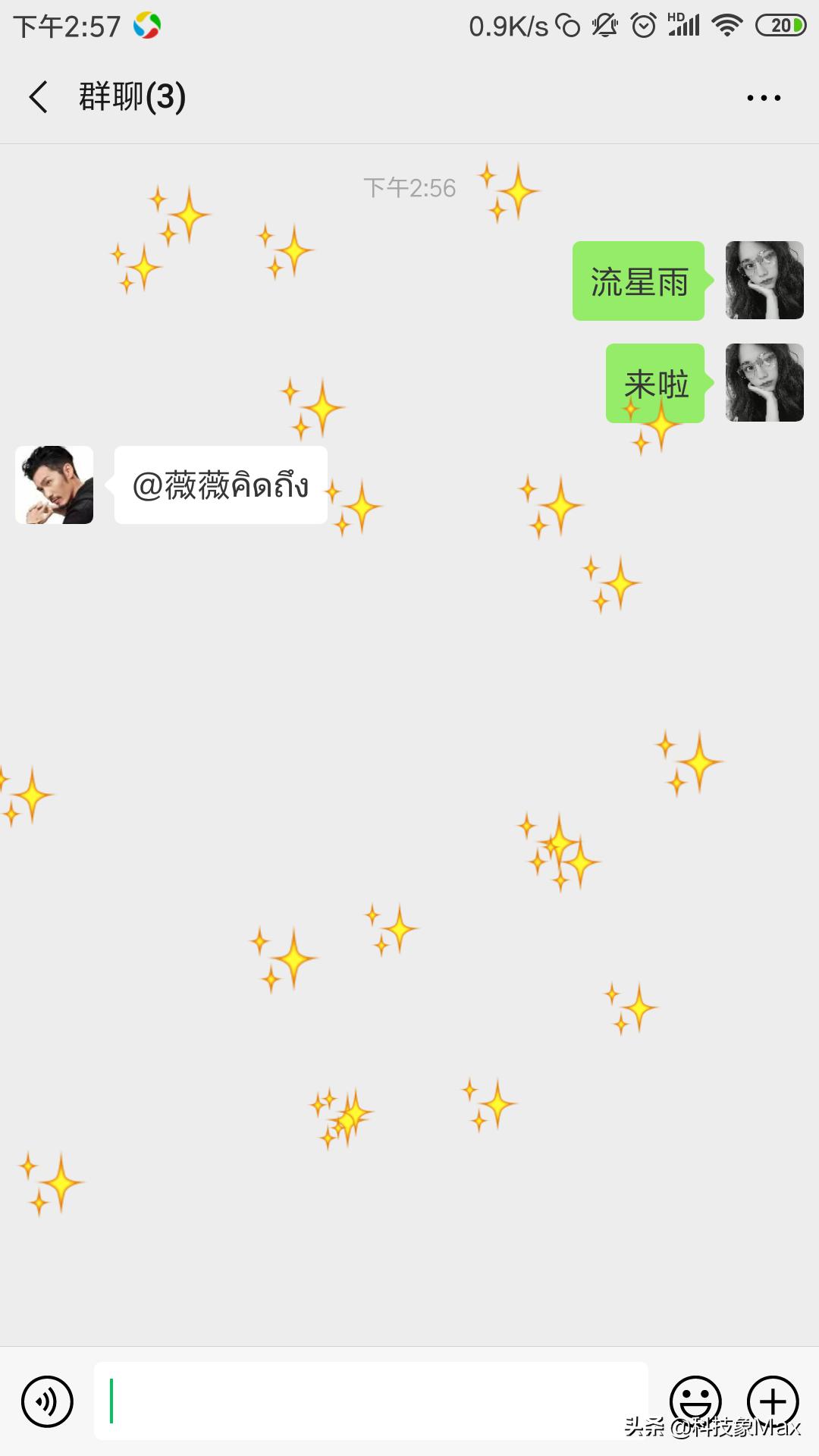Tap the 下午2:56 timestamp in the chat

click(x=409, y=188)
